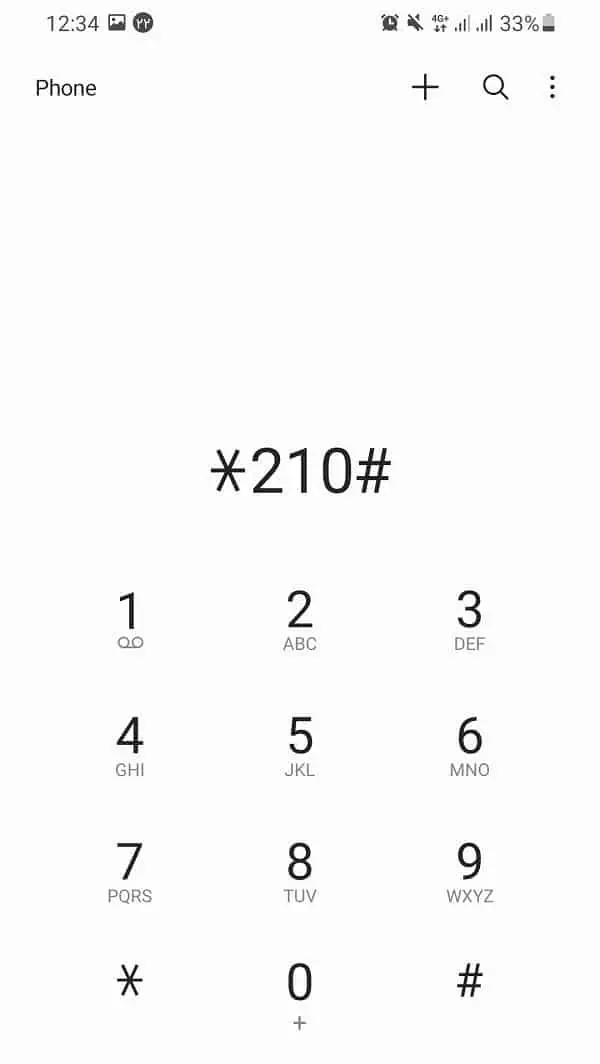This screenshot has width=600, height=1064.
Task: Tap the asterisk key
Action: (x=130, y=982)
